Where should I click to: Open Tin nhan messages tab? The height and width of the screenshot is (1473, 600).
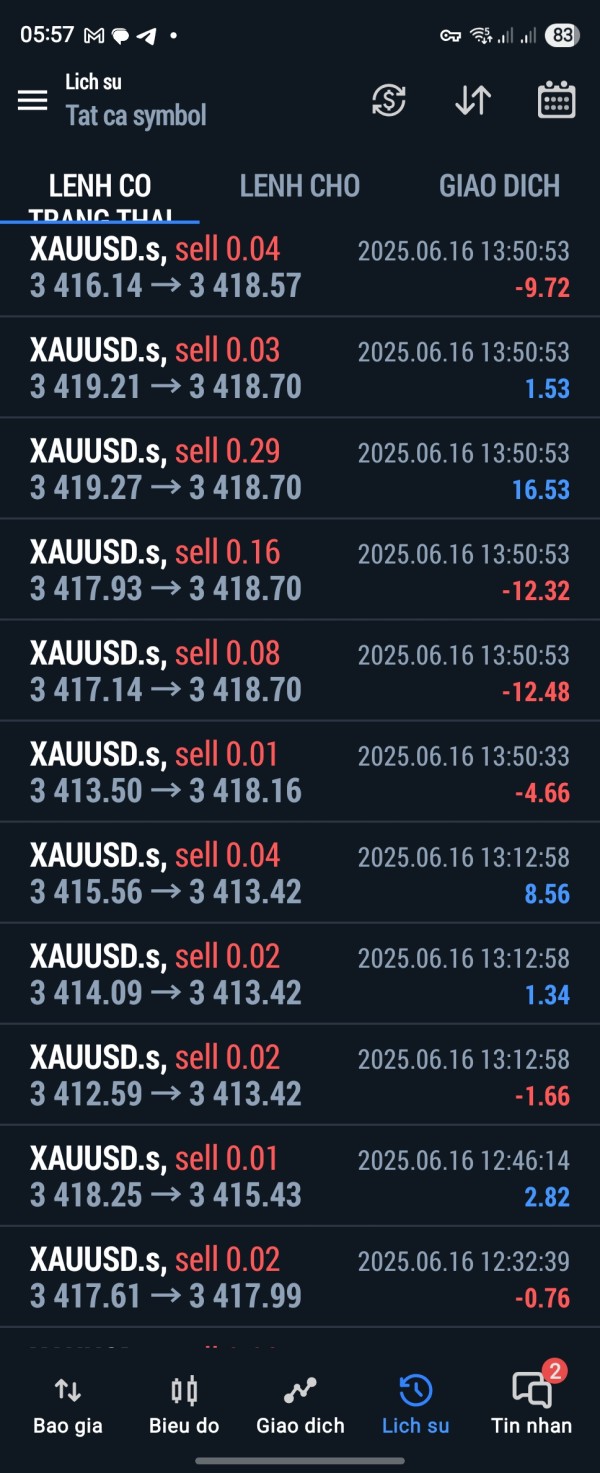click(531, 1404)
